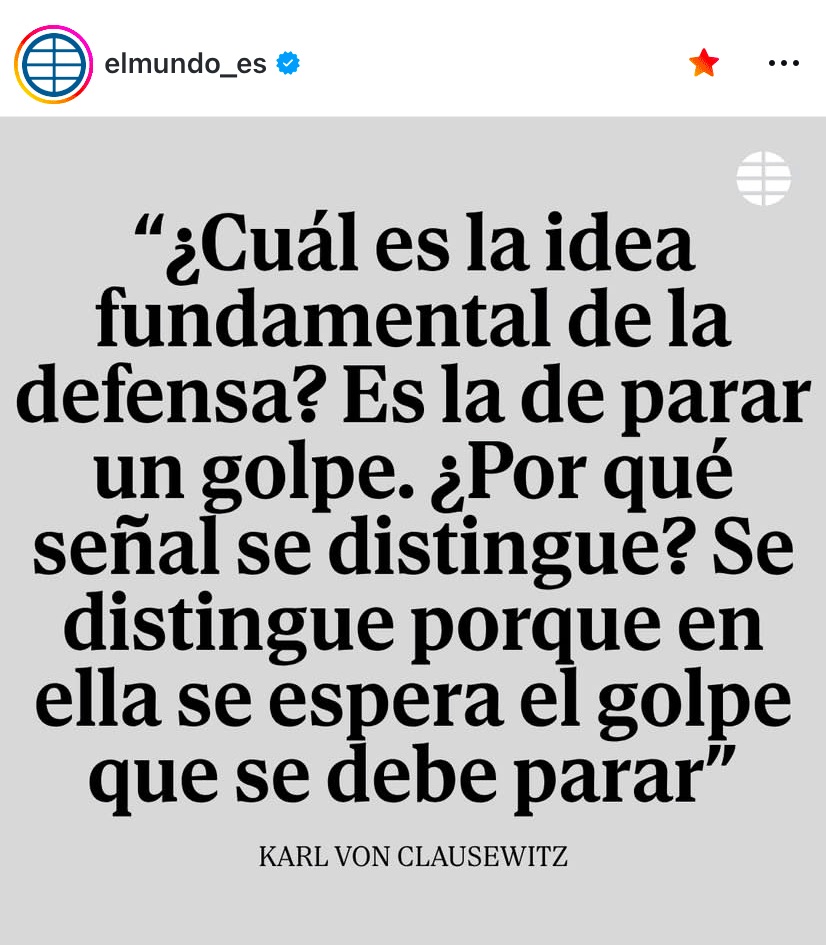
Task: Open the Clausewitz quote post image
Action: point(413,530)
